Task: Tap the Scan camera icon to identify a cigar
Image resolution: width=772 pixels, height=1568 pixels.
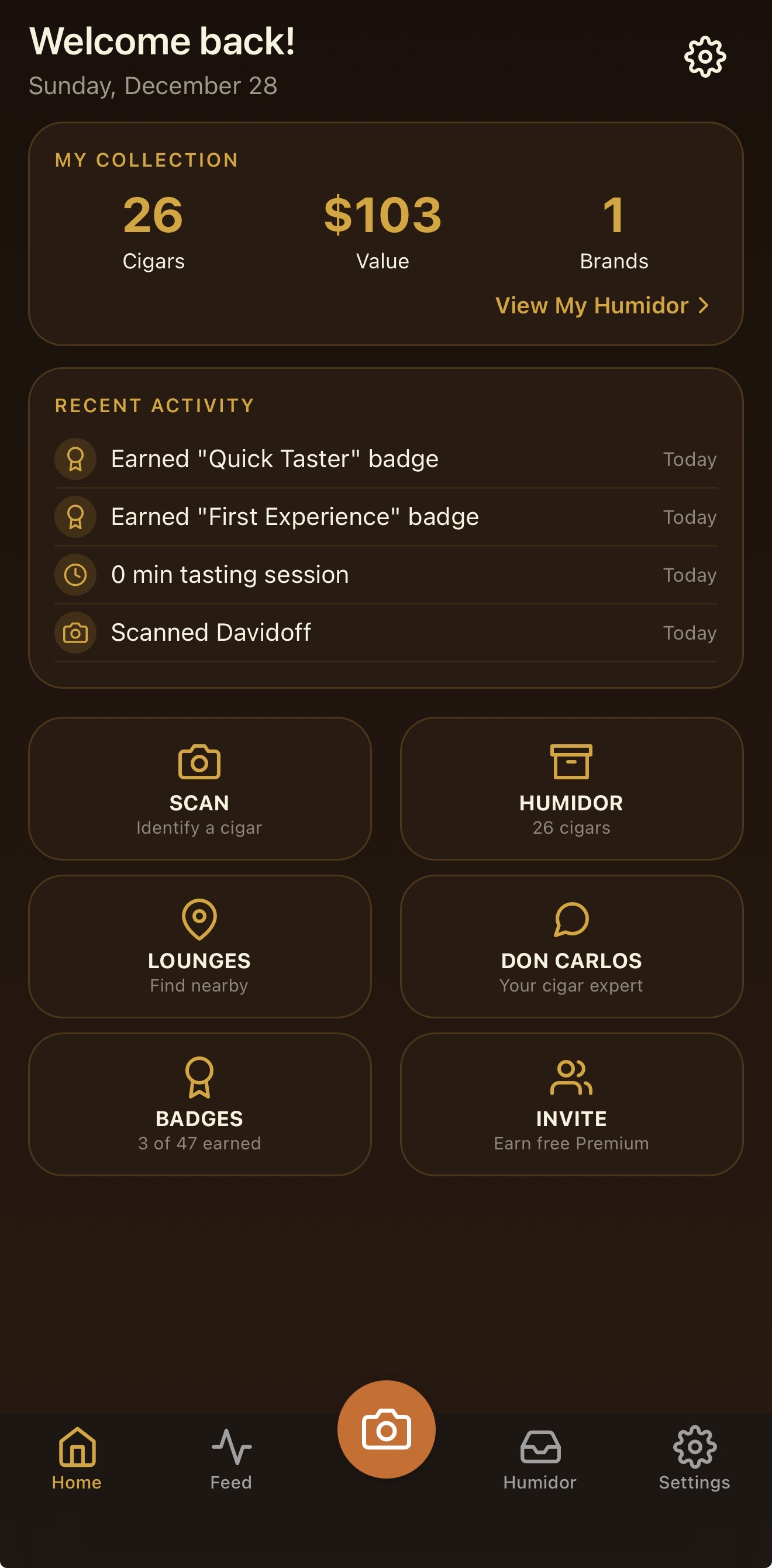Action: 199,761
